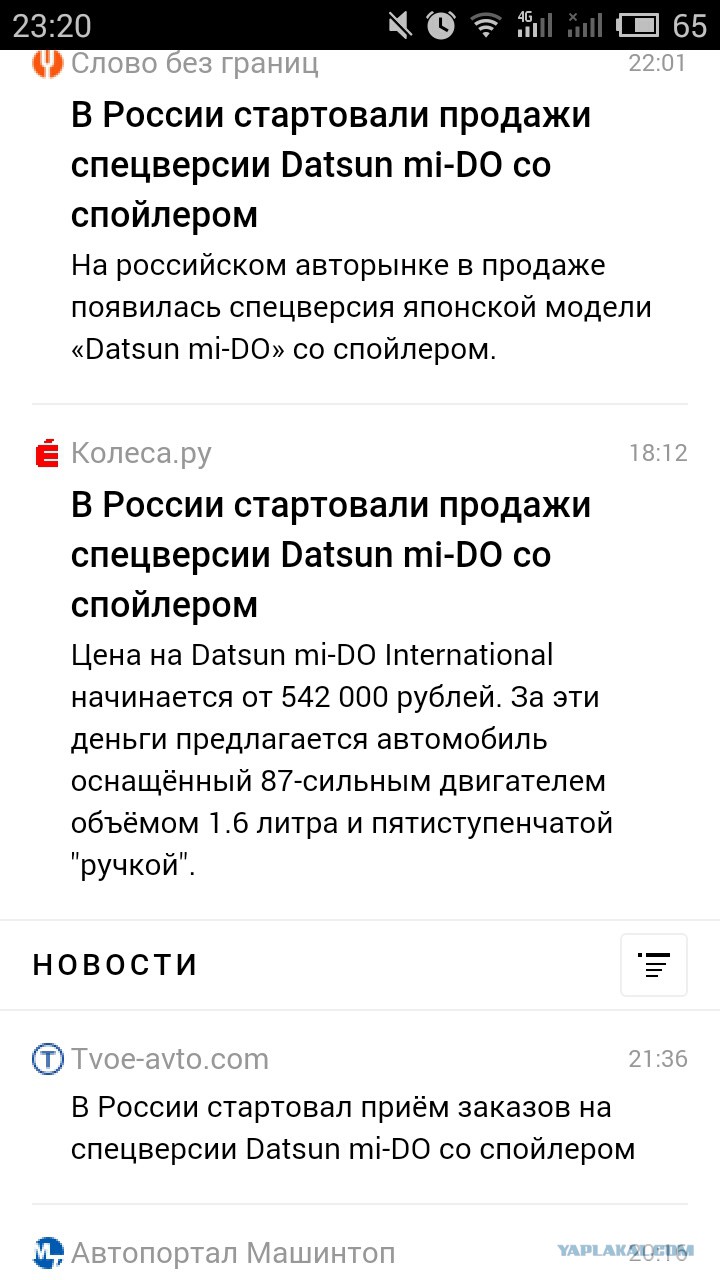Open the Автопортал Машинтоп news item
This screenshot has width=720, height=1280.
232,1252
